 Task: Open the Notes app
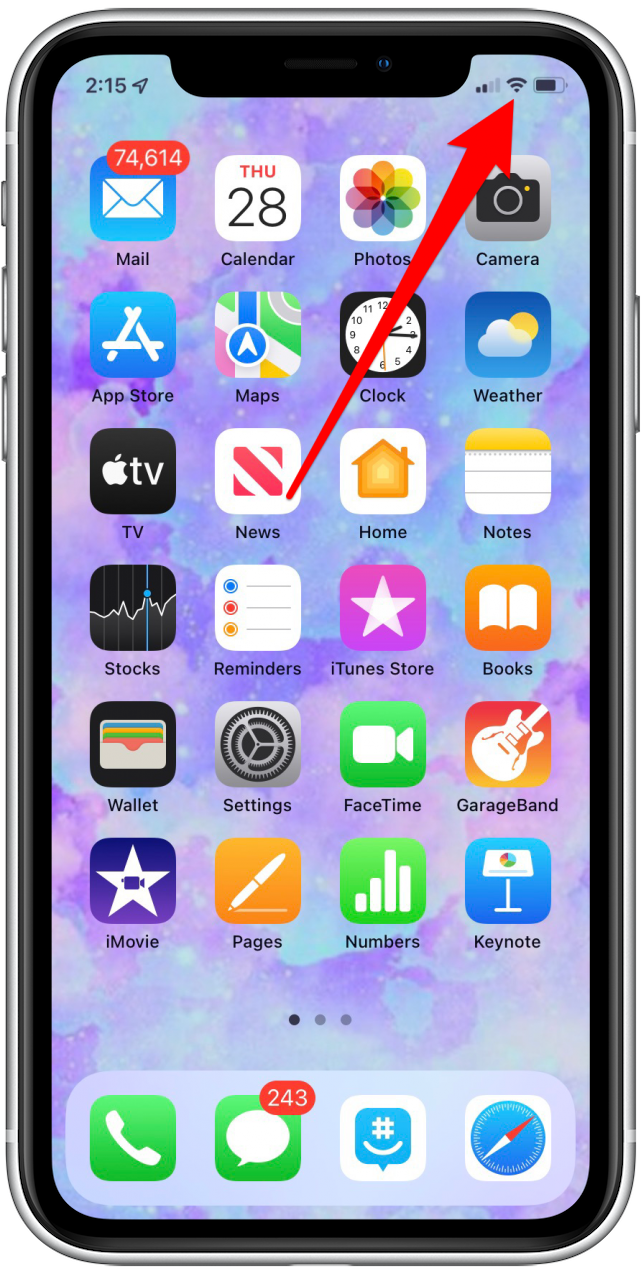tap(507, 472)
